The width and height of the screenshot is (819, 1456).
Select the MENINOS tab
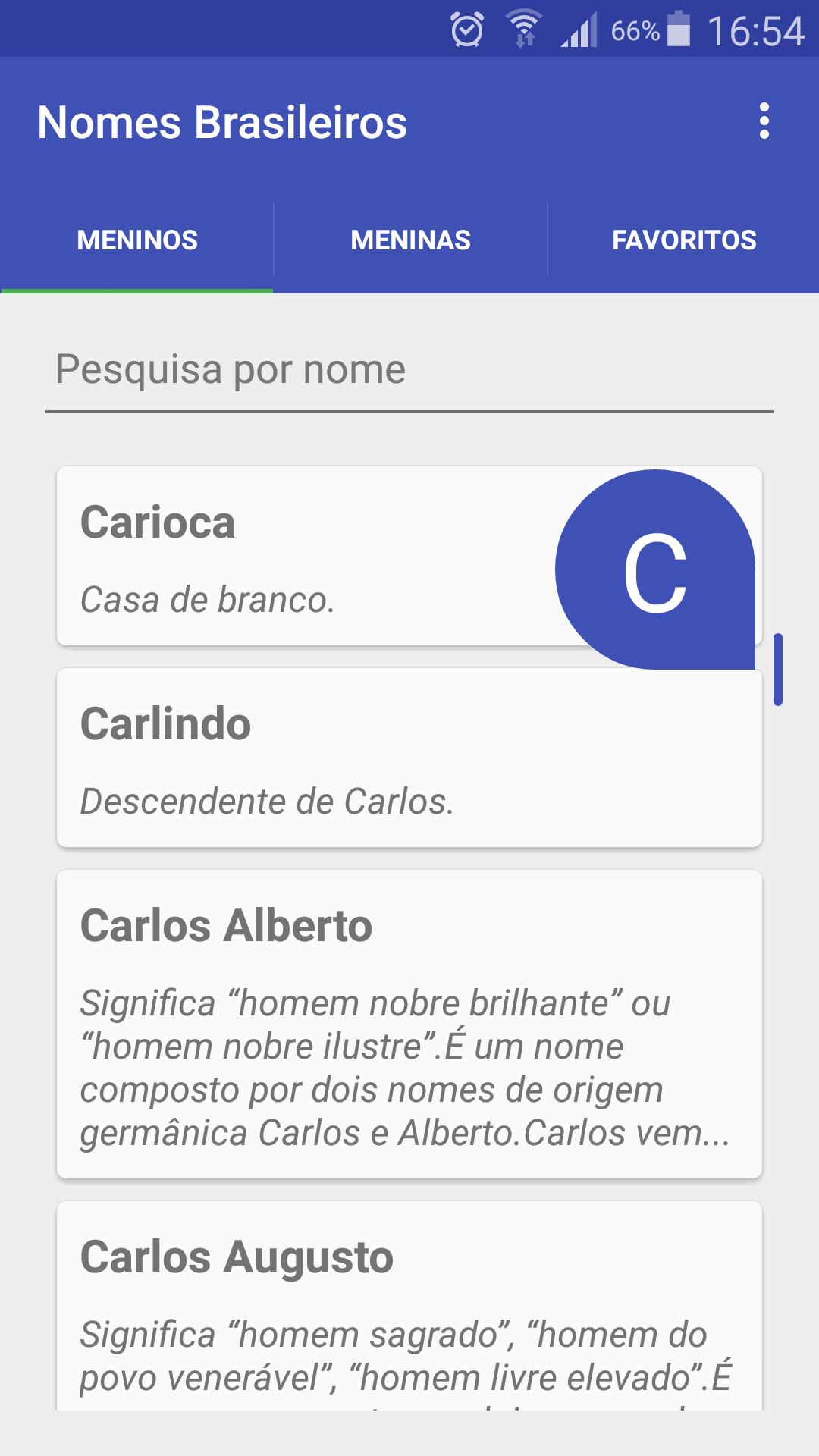coord(136,239)
